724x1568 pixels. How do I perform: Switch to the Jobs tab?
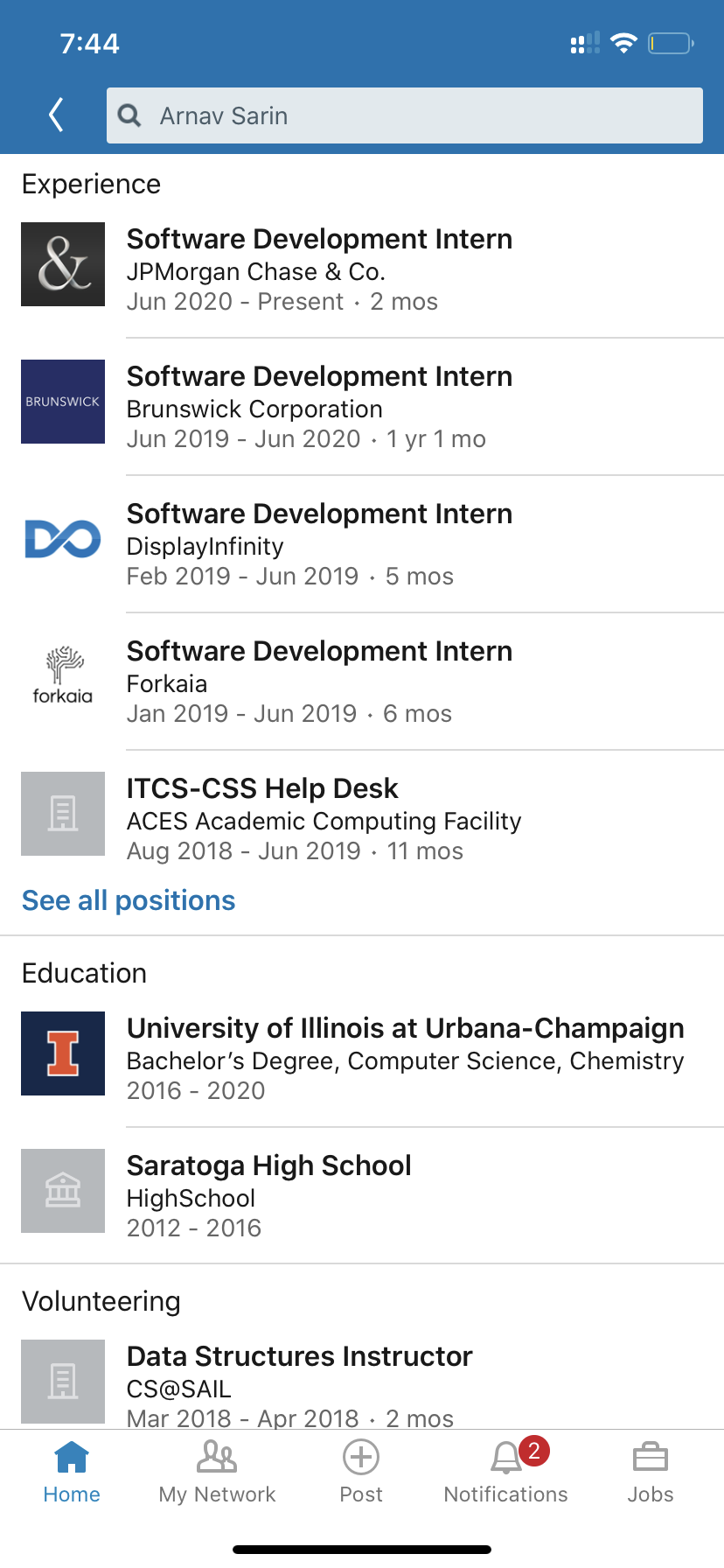[650, 1473]
